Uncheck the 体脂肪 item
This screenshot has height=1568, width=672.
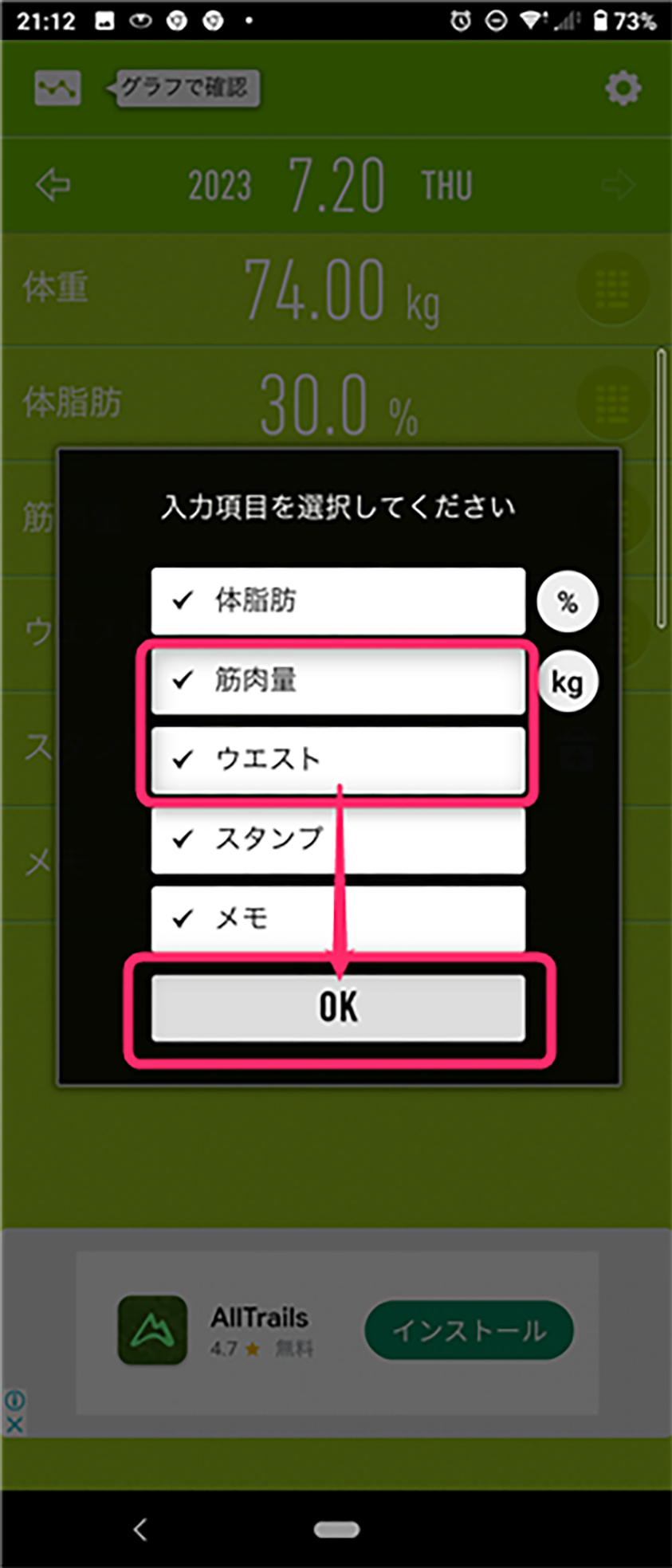(337, 600)
